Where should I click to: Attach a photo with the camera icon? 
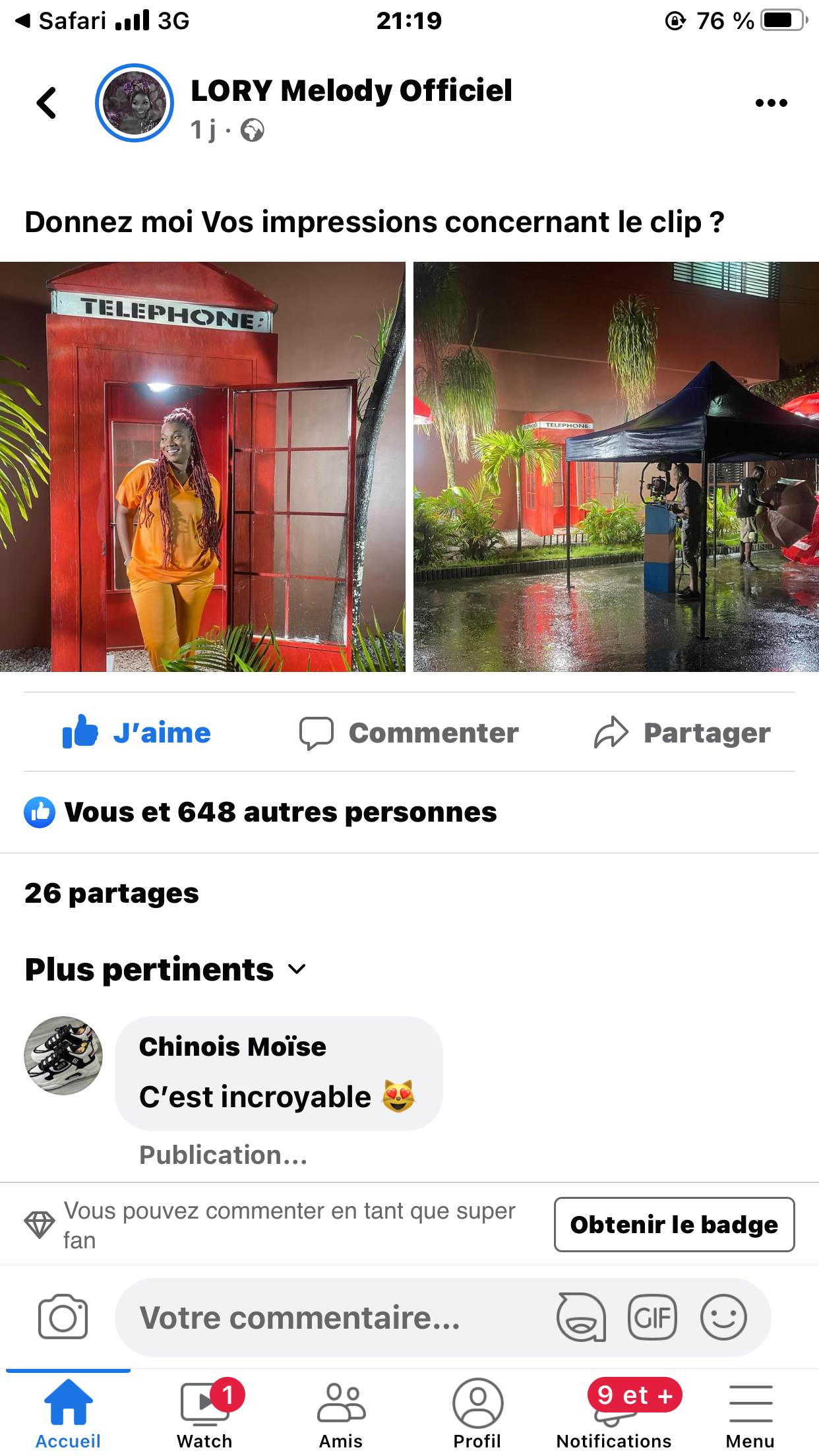63,1318
